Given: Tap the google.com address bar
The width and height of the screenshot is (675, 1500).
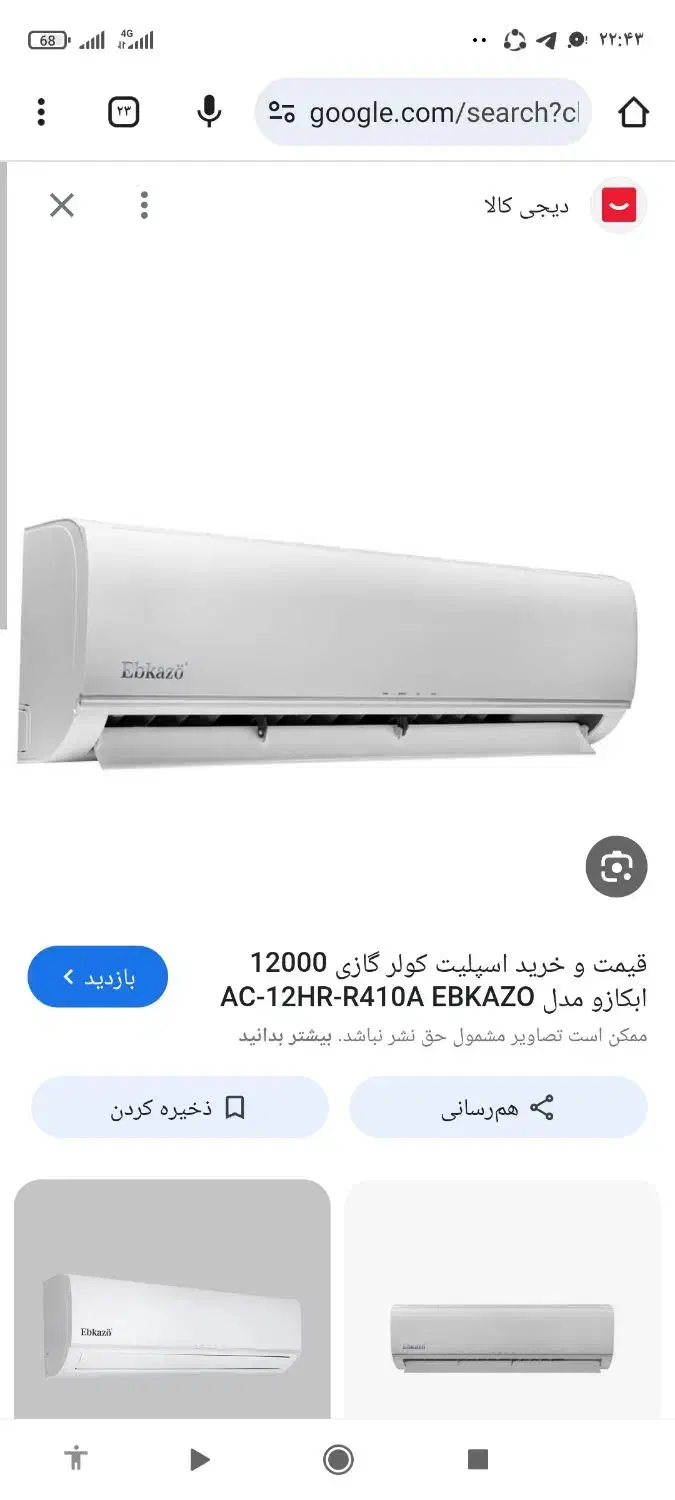Looking at the screenshot, I should point(425,112).
